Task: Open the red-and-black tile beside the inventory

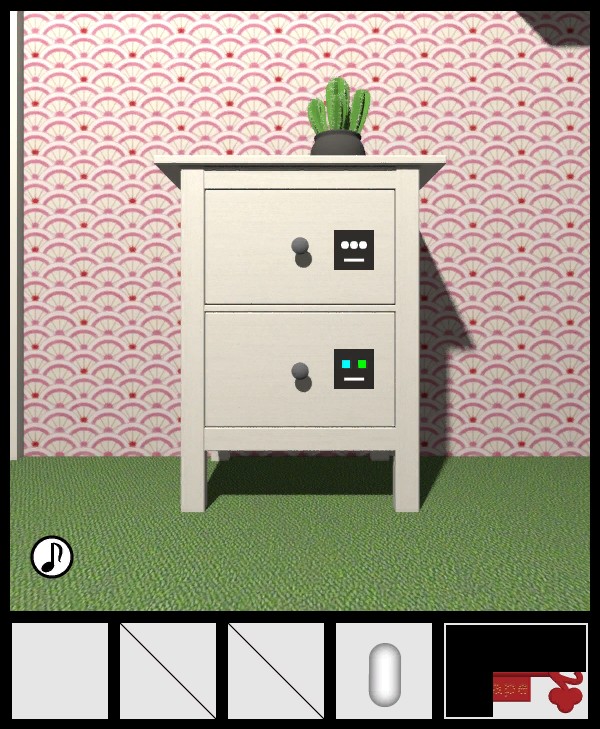Action: (516, 671)
